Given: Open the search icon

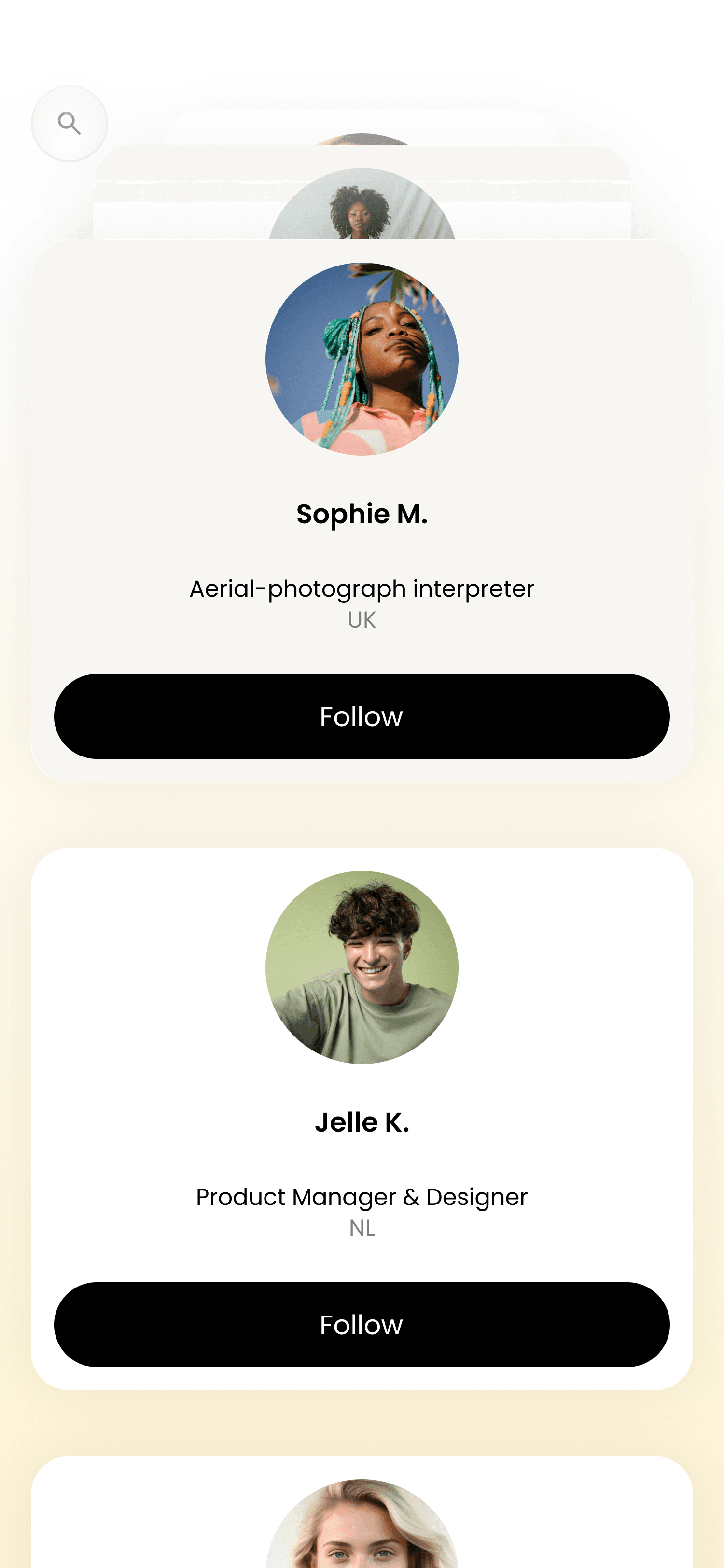Looking at the screenshot, I should tap(70, 124).
